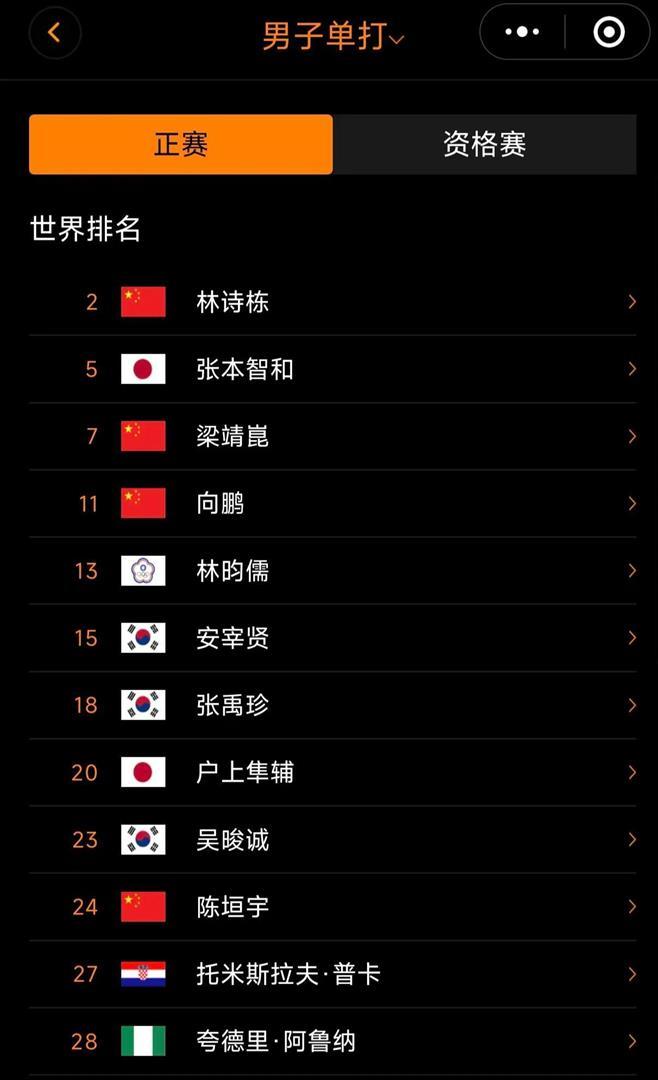Open the 男子单打 event dropdown
The height and width of the screenshot is (1080, 658).
click(x=333, y=36)
